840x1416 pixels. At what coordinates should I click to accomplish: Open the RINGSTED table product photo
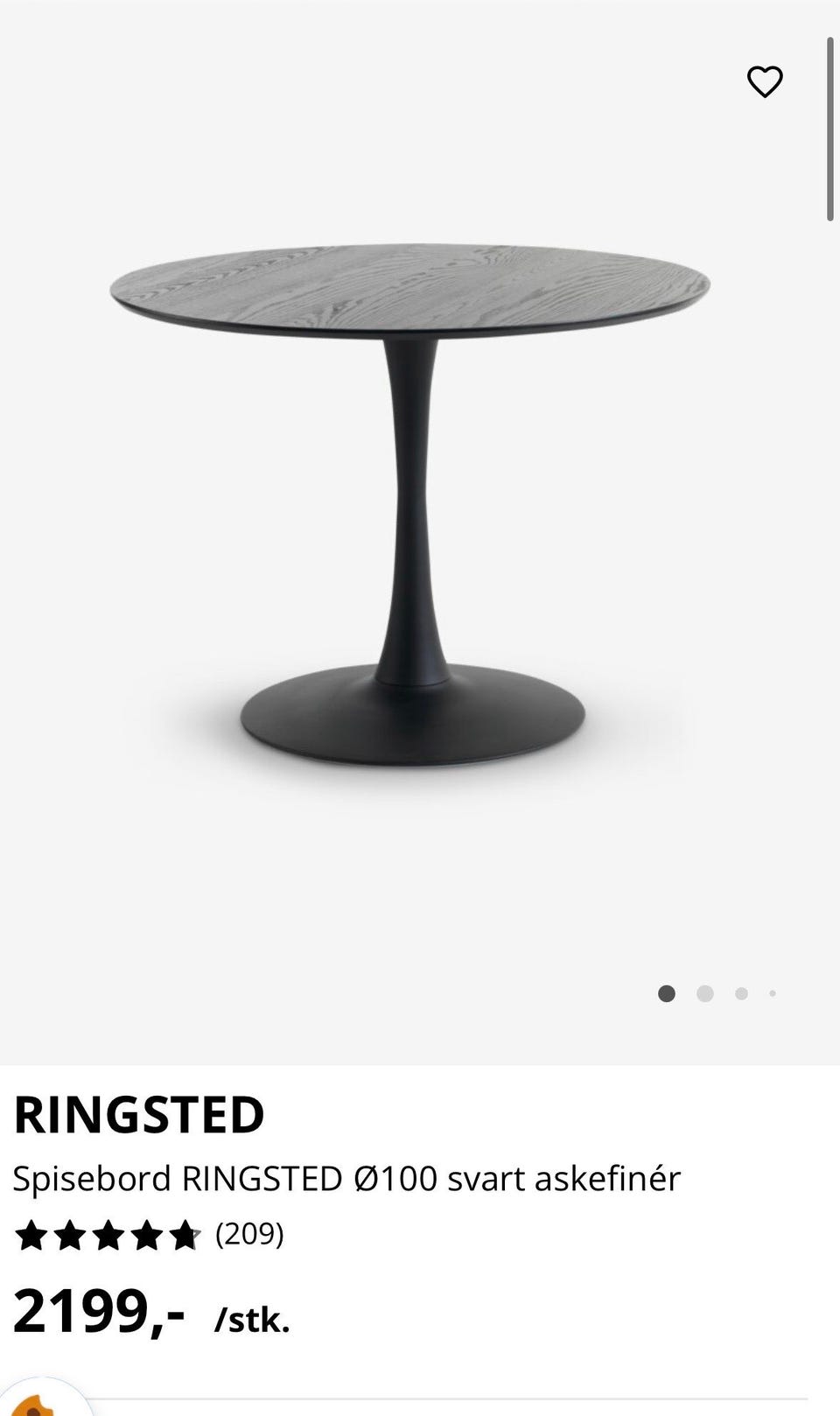click(x=411, y=508)
